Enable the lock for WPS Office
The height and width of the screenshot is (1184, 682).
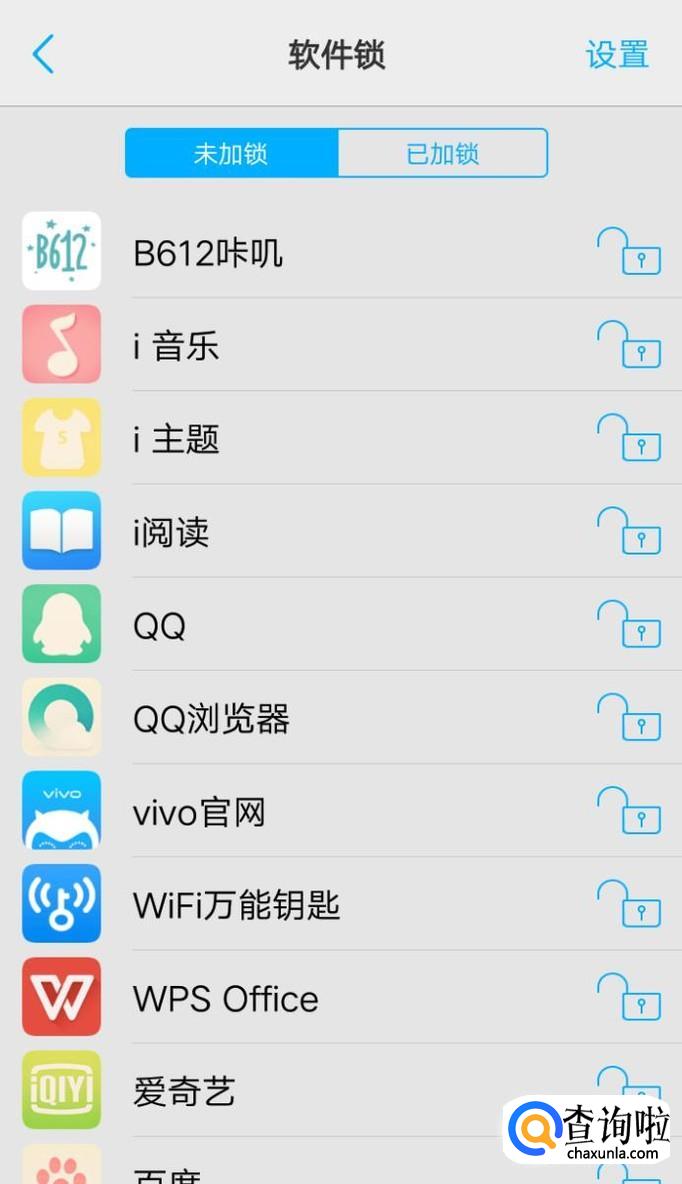(629, 997)
